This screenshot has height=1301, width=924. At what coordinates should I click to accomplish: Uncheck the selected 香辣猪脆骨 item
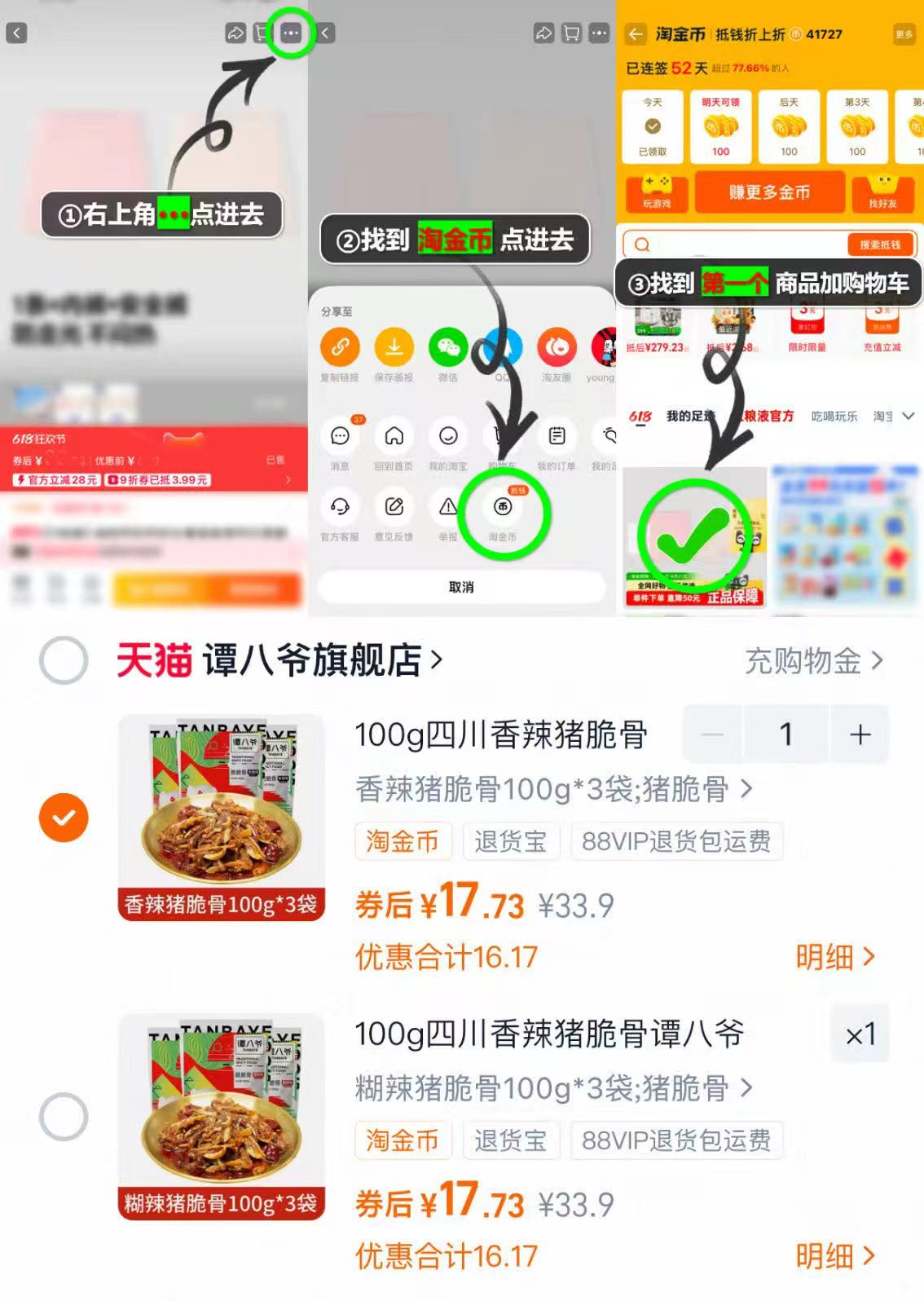(x=64, y=818)
